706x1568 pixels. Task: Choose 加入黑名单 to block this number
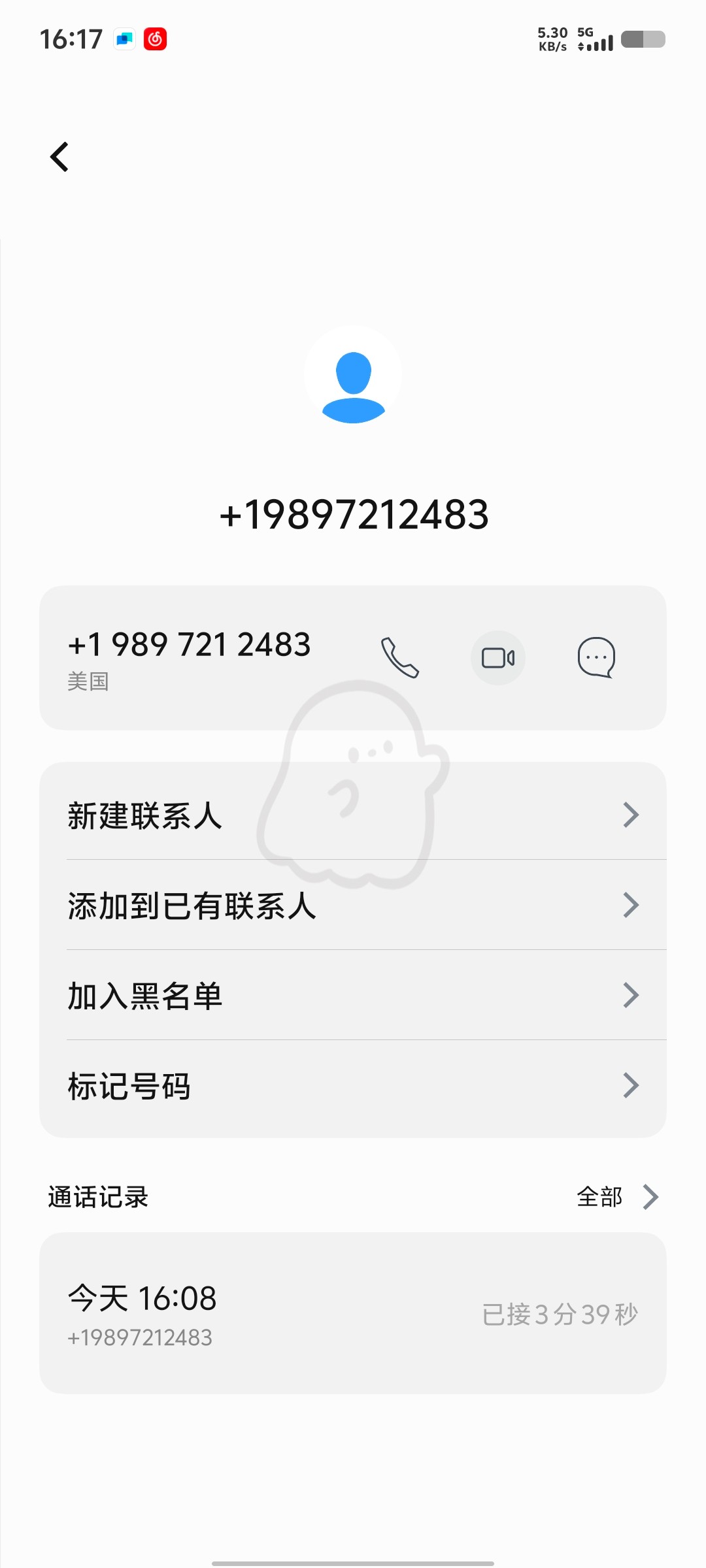[353, 995]
